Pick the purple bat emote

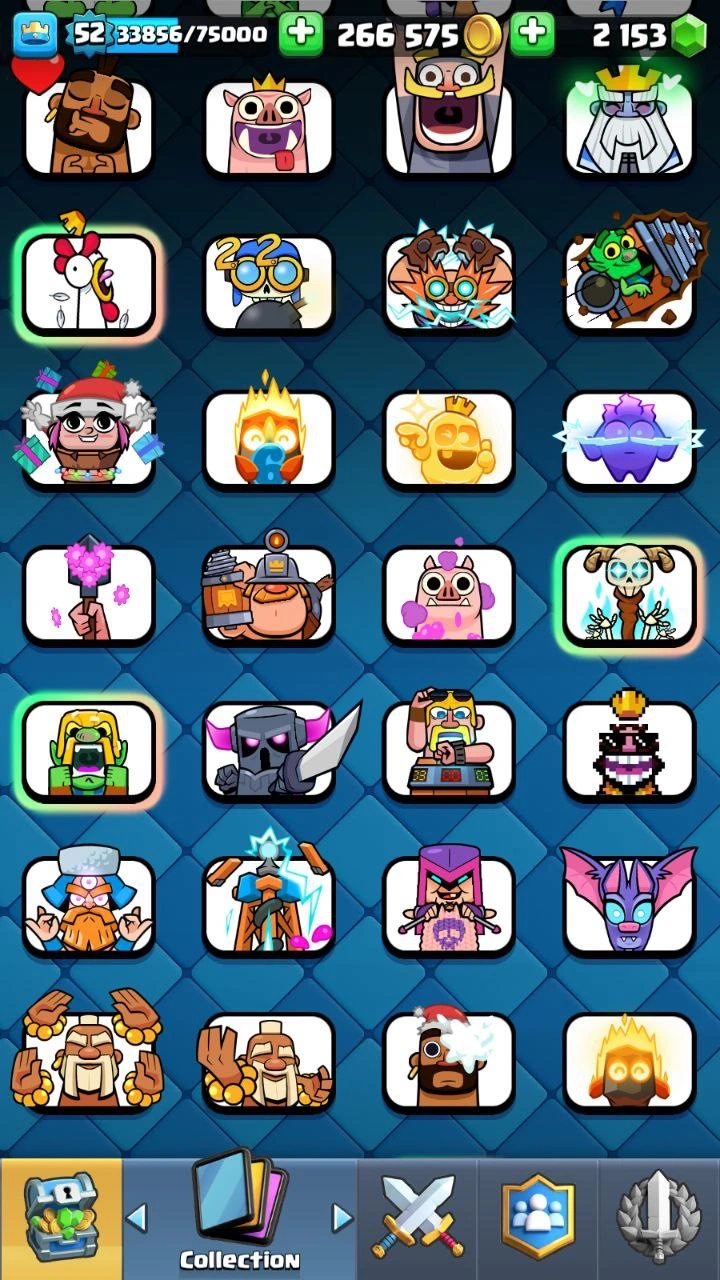pyautogui.click(x=628, y=906)
